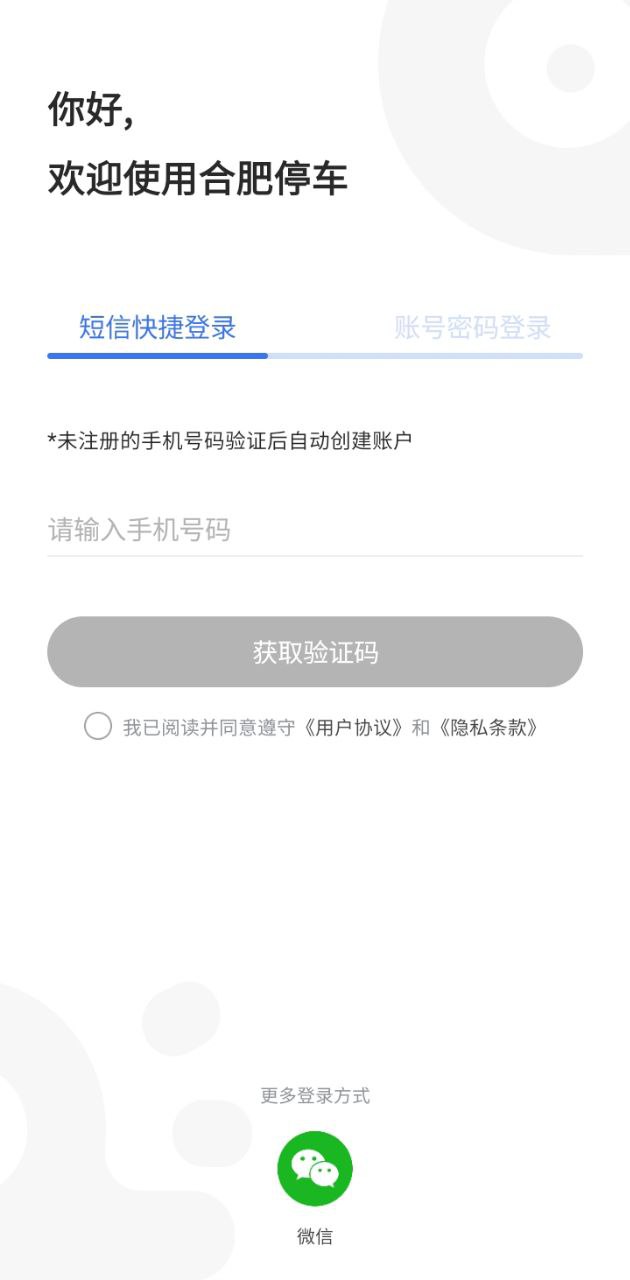Focus the 请输入手机号码 phone number field
630x1280 pixels.
[x=314, y=529]
